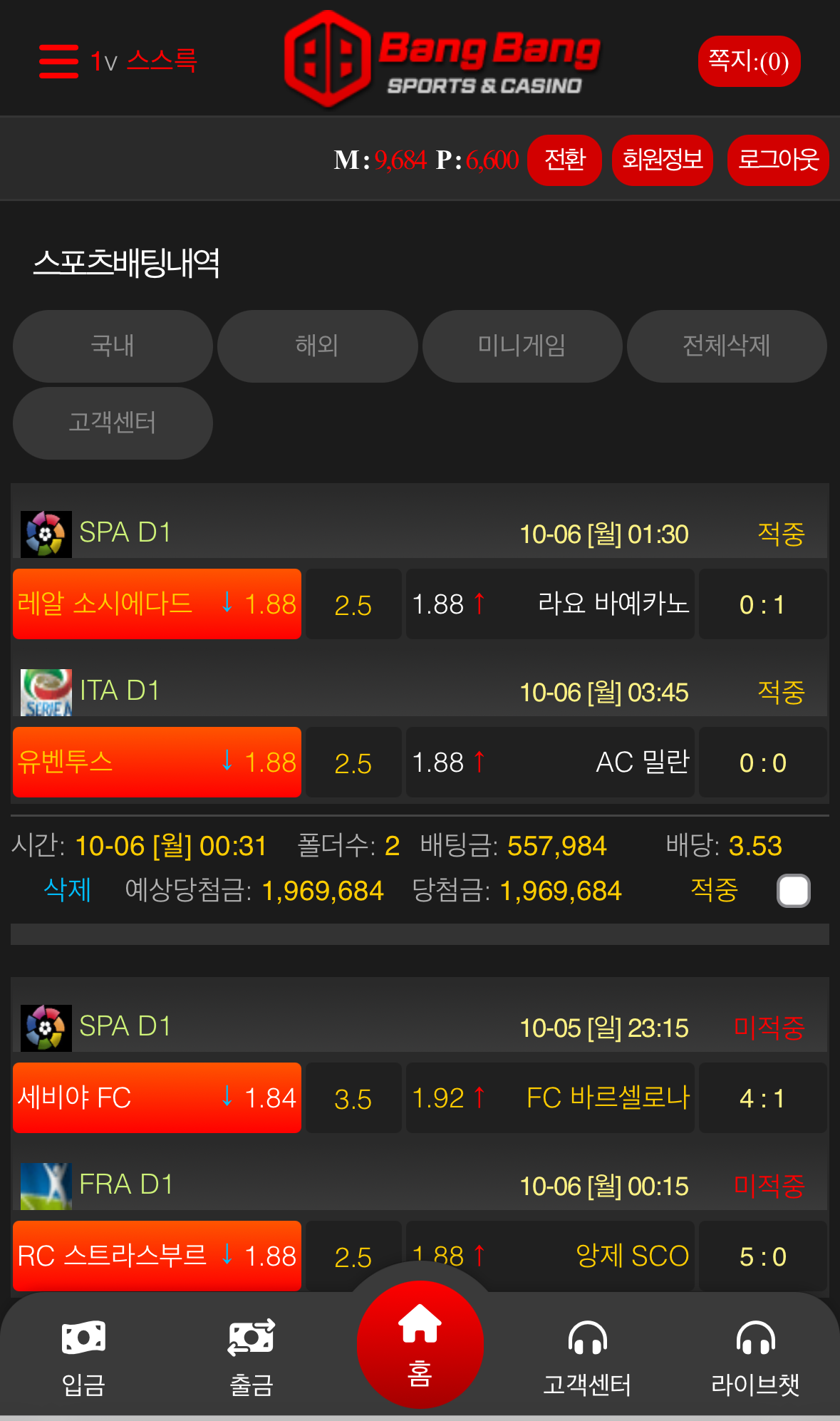Open 회원정보 member info

coord(663,160)
